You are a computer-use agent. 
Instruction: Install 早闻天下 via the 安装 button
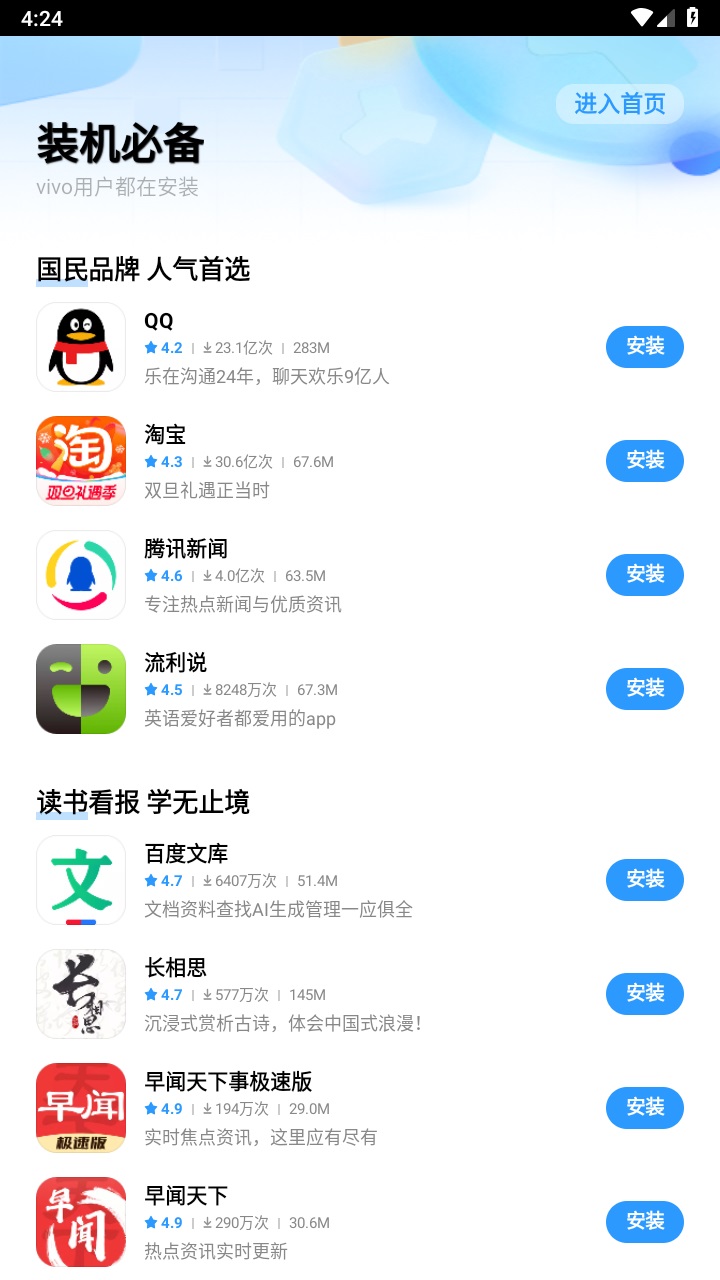coord(644,1222)
